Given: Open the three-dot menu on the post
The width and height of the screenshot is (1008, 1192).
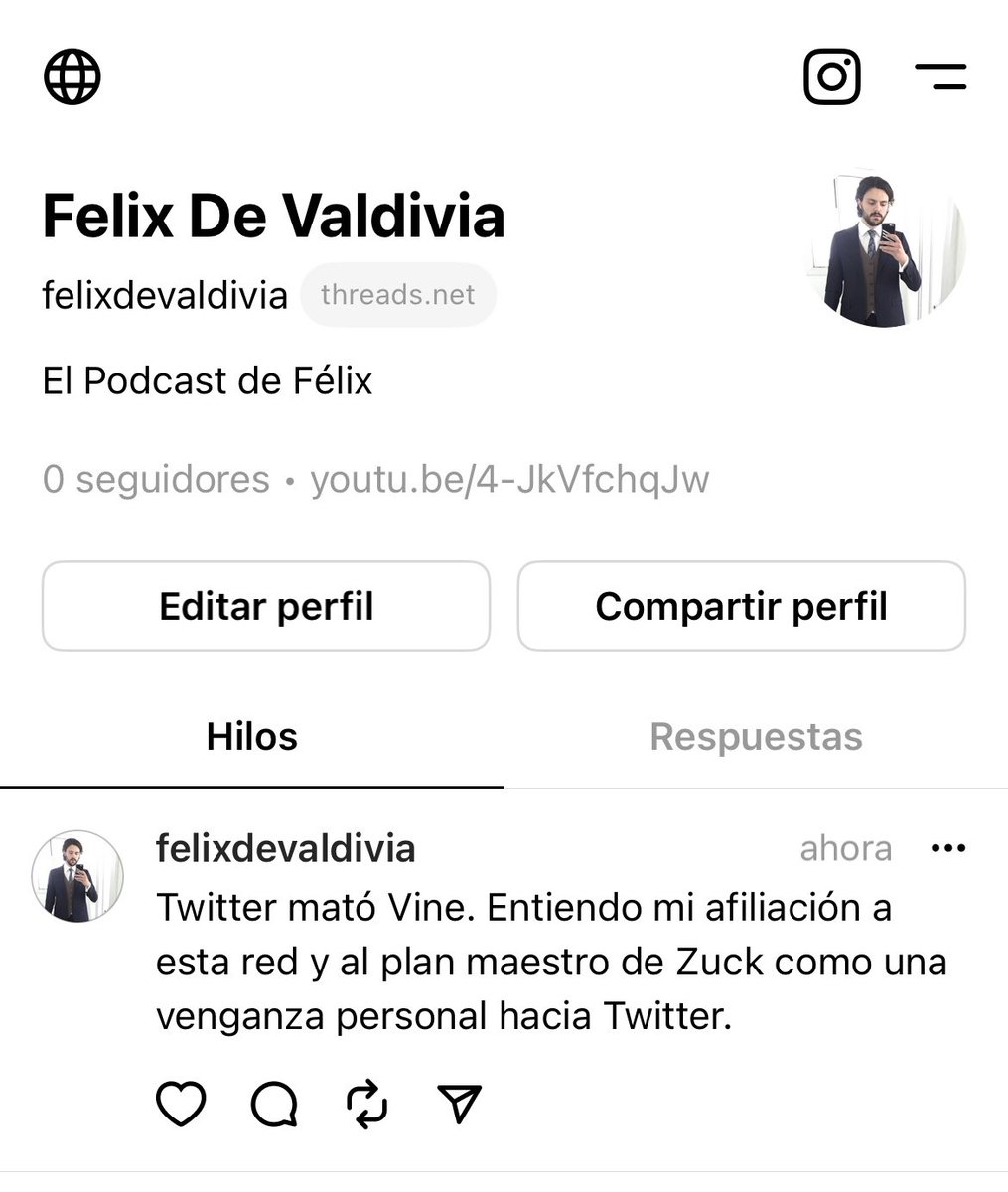Looking at the screenshot, I should pos(947,848).
